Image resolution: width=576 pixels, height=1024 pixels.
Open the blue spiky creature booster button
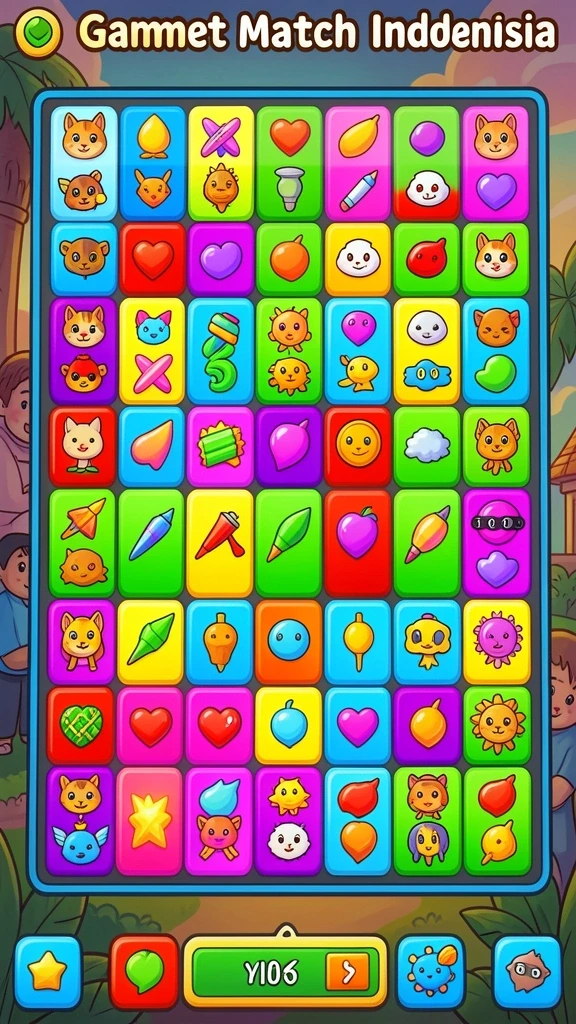(x=430, y=972)
